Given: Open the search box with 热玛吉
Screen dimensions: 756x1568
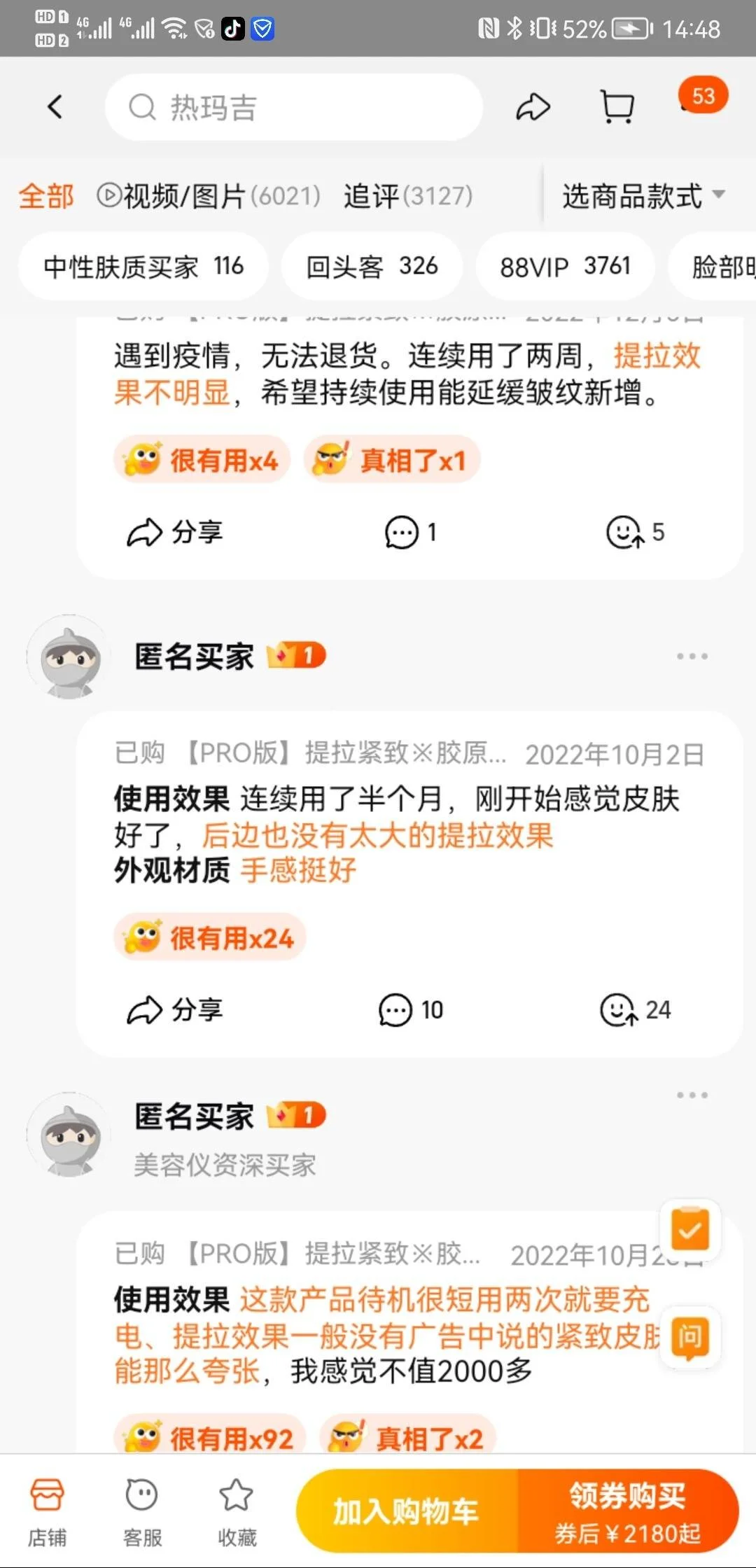Looking at the screenshot, I should click(x=294, y=107).
